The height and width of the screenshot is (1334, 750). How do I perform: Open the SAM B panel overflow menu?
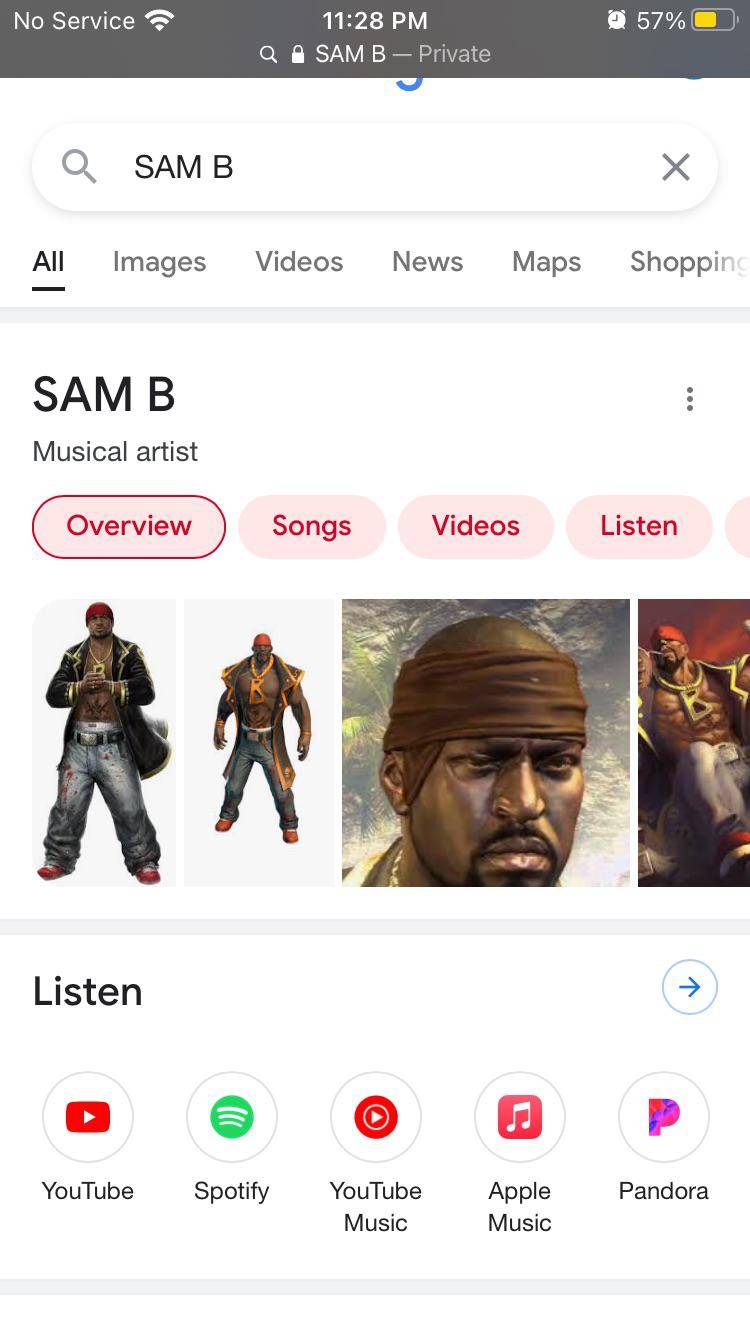pyautogui.click(x=689, y=399)
